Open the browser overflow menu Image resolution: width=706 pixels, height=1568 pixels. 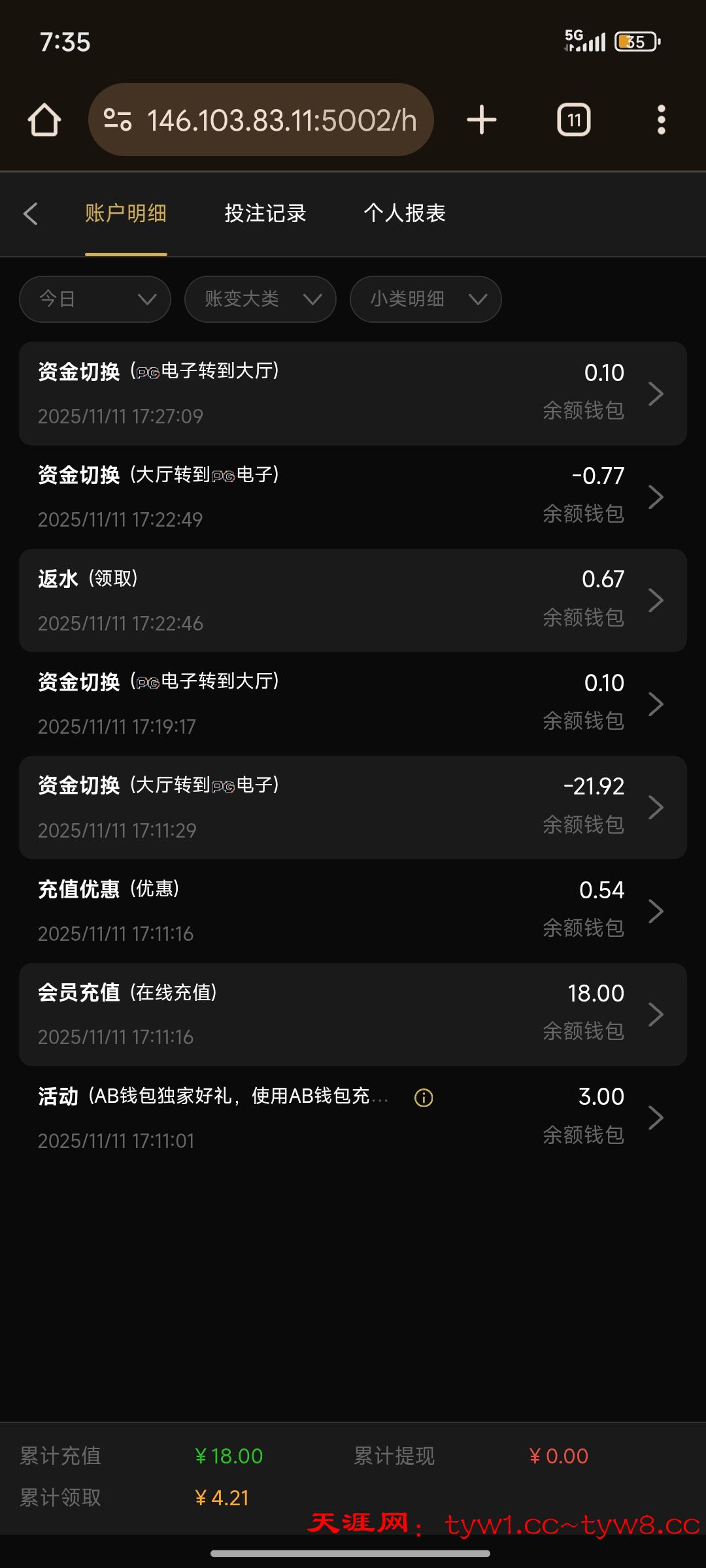pyautogui.click(x=661, y=120)
